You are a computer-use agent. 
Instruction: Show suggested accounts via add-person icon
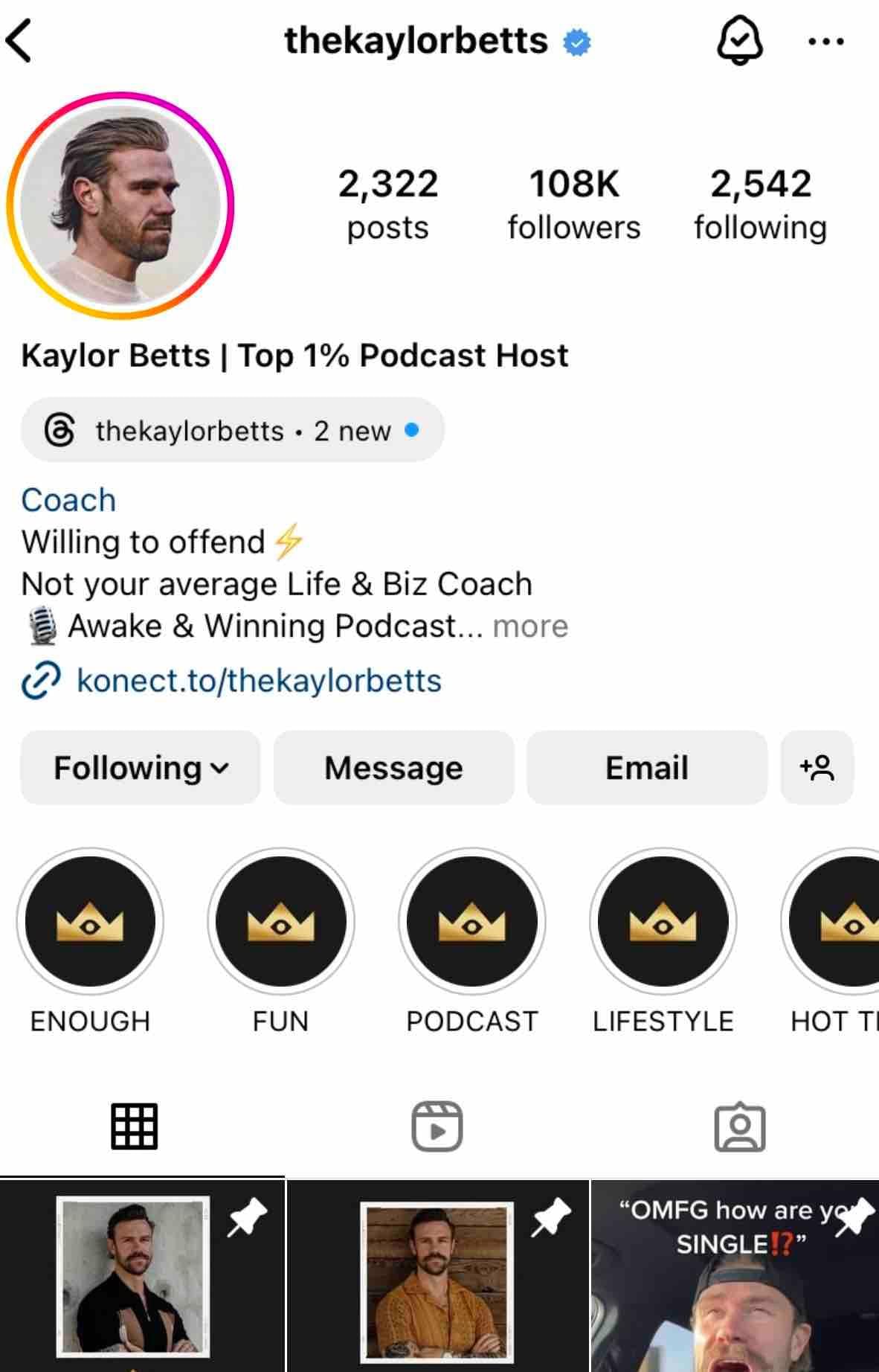tap(817, 768)
